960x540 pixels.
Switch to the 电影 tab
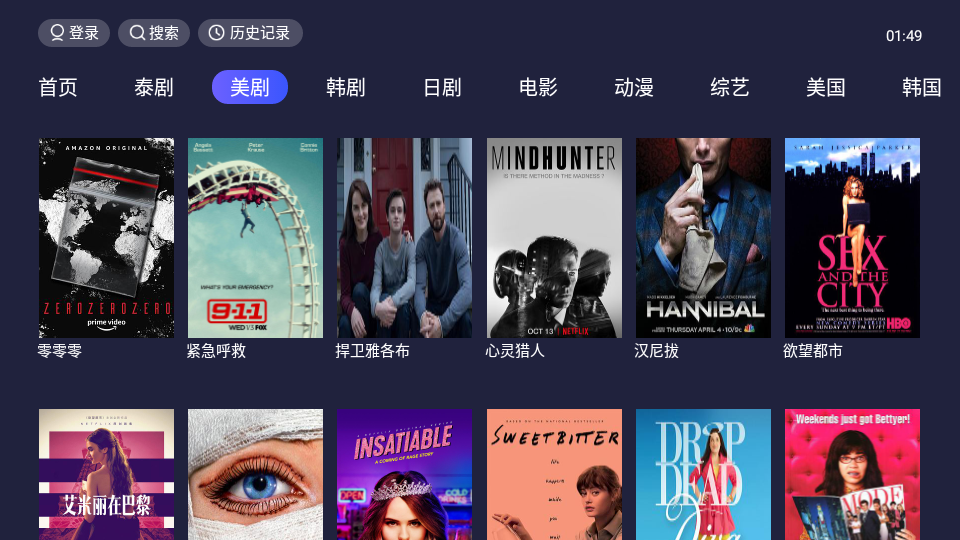(x=538, y=87)
